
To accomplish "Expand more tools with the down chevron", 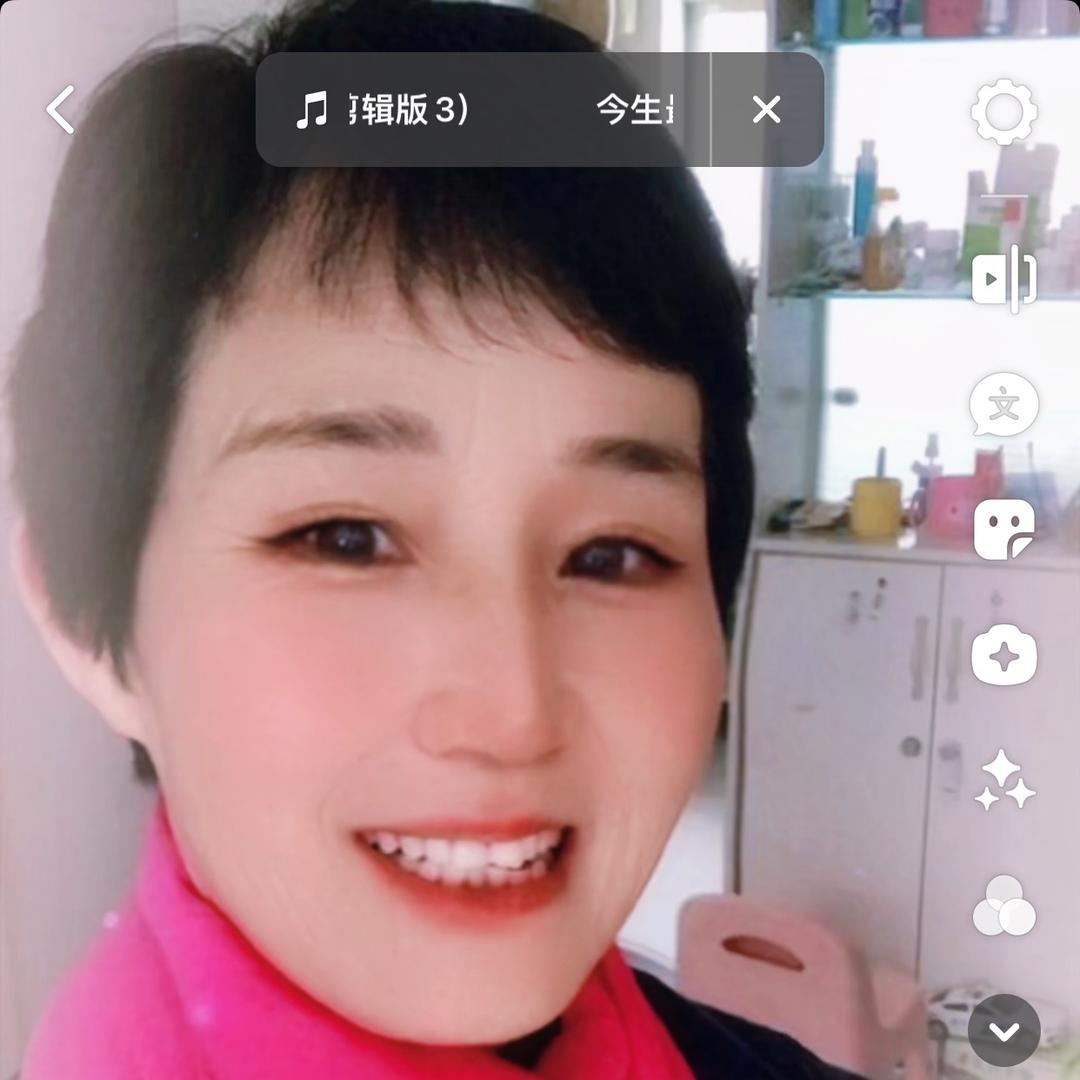I will pos(1003,1031).
